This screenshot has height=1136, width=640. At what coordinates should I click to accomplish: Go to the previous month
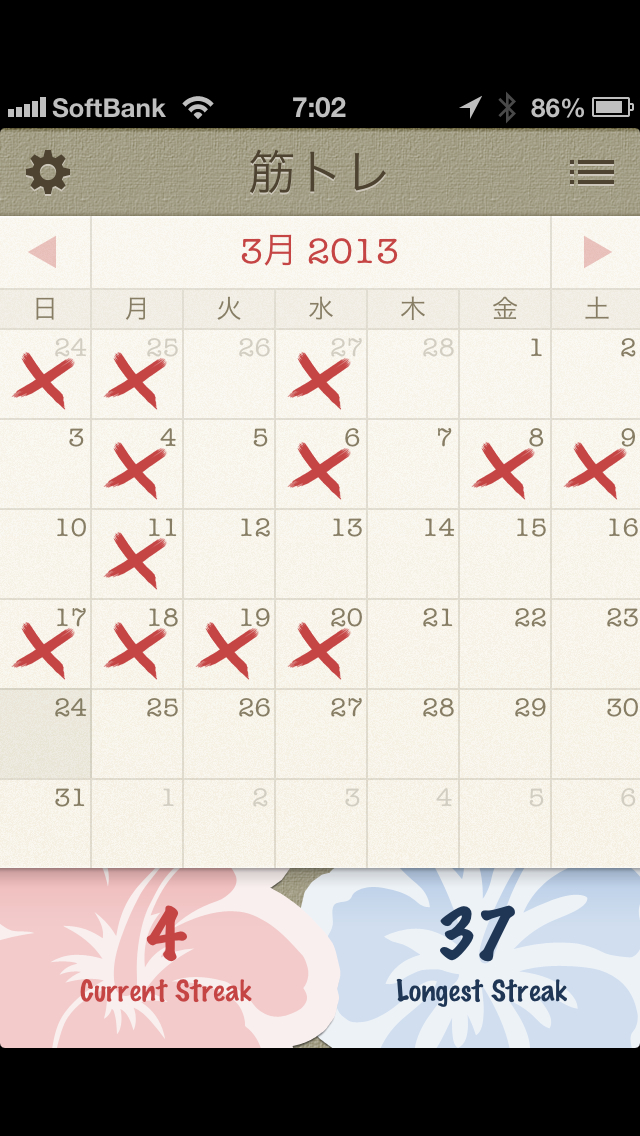[x=43, y=252]
